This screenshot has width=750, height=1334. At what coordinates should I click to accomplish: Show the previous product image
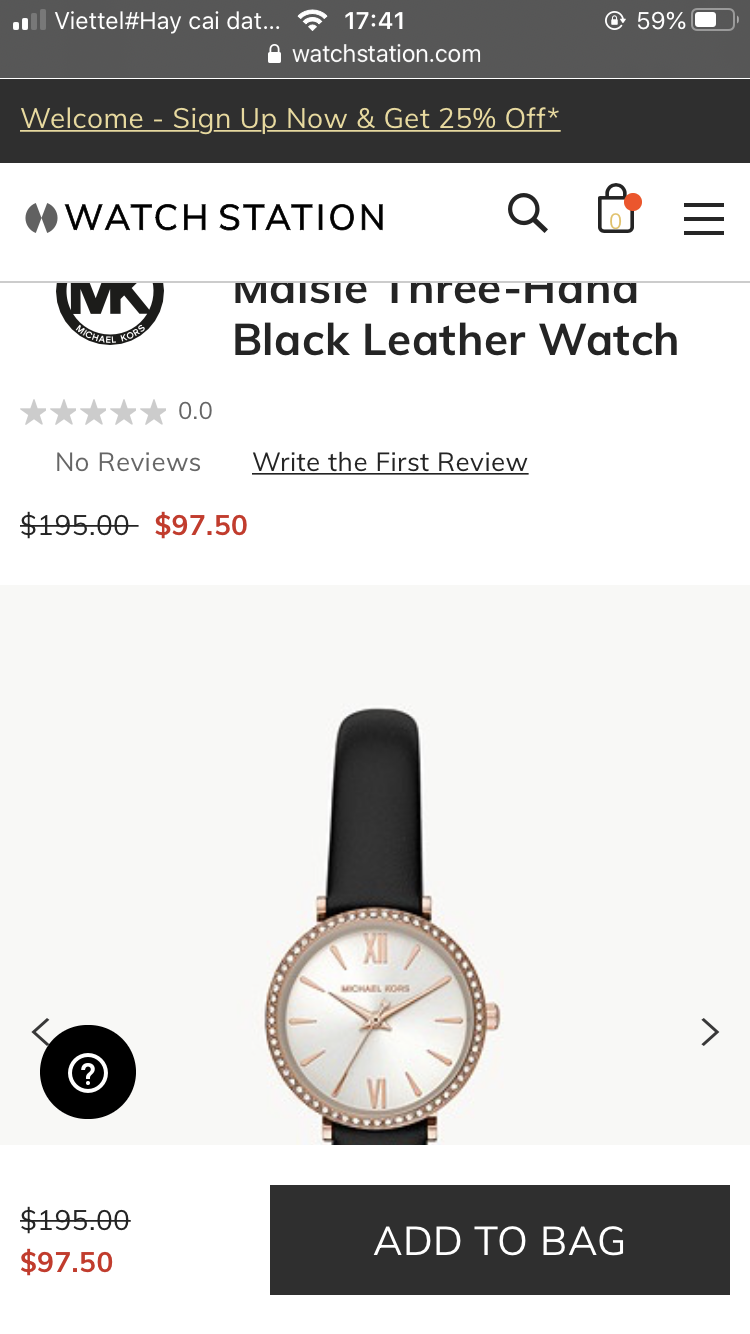pos(41,1031)
